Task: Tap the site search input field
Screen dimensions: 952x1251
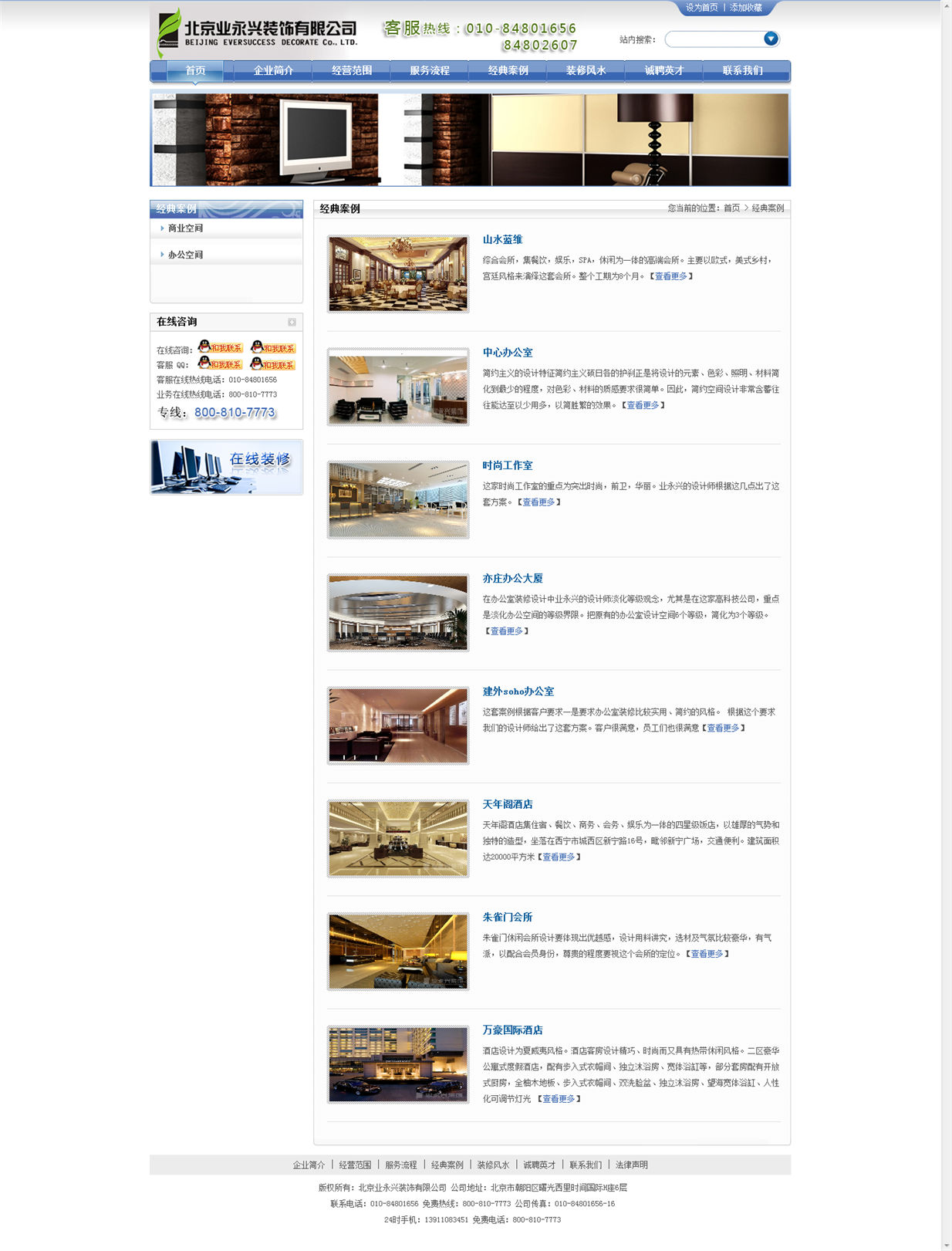Action: coord(714,39)
